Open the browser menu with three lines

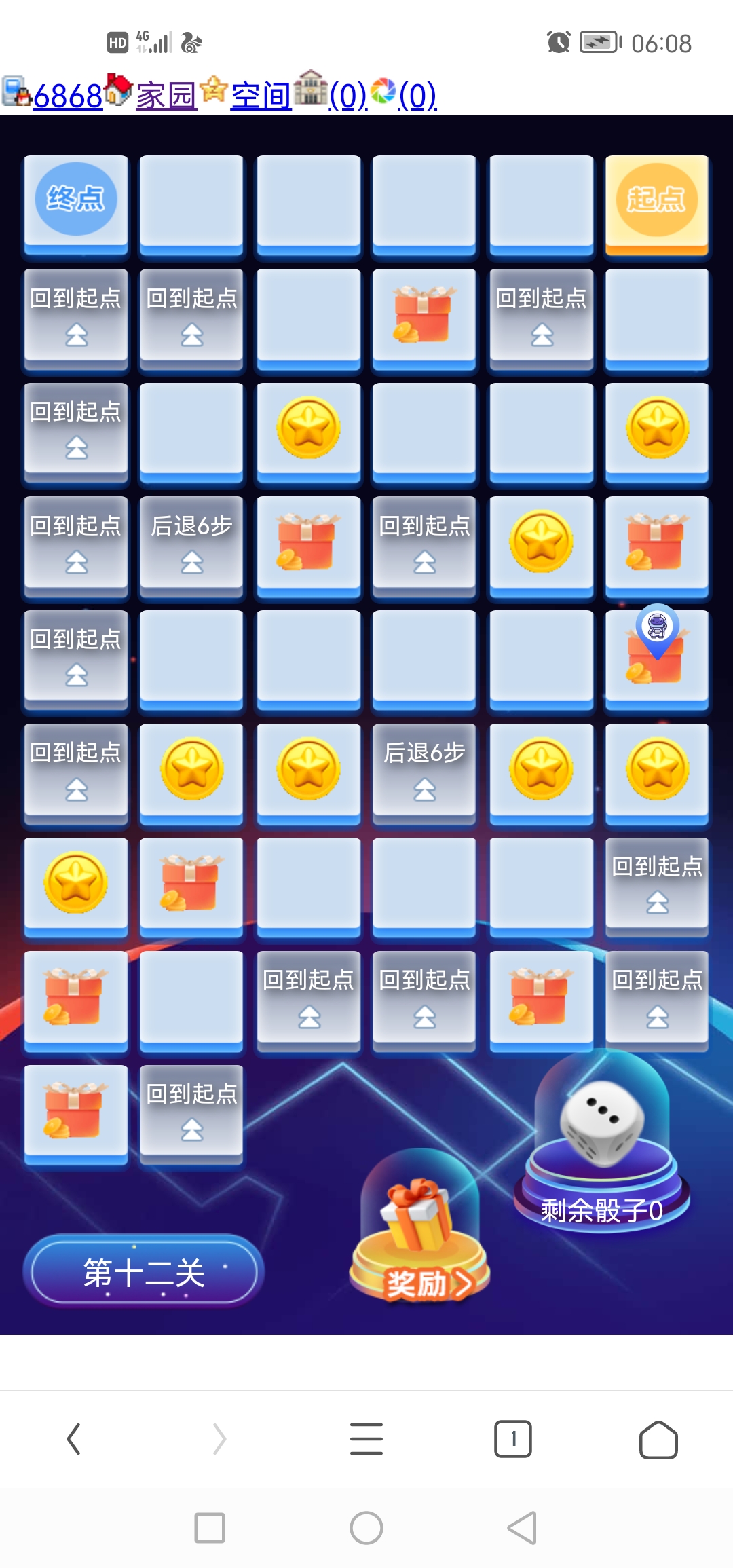pyautogui.click(x=366, y=1439)
